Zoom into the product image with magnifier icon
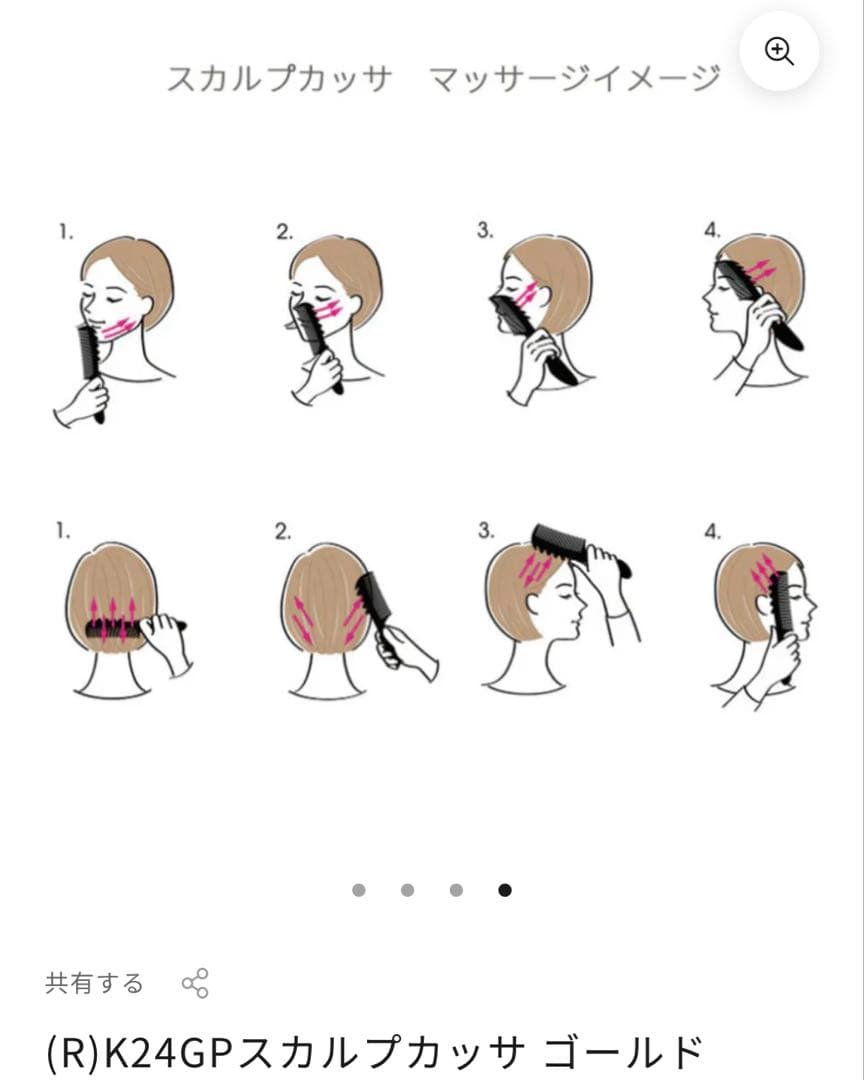The image size is (864, 1080). [x=779, y=52]
